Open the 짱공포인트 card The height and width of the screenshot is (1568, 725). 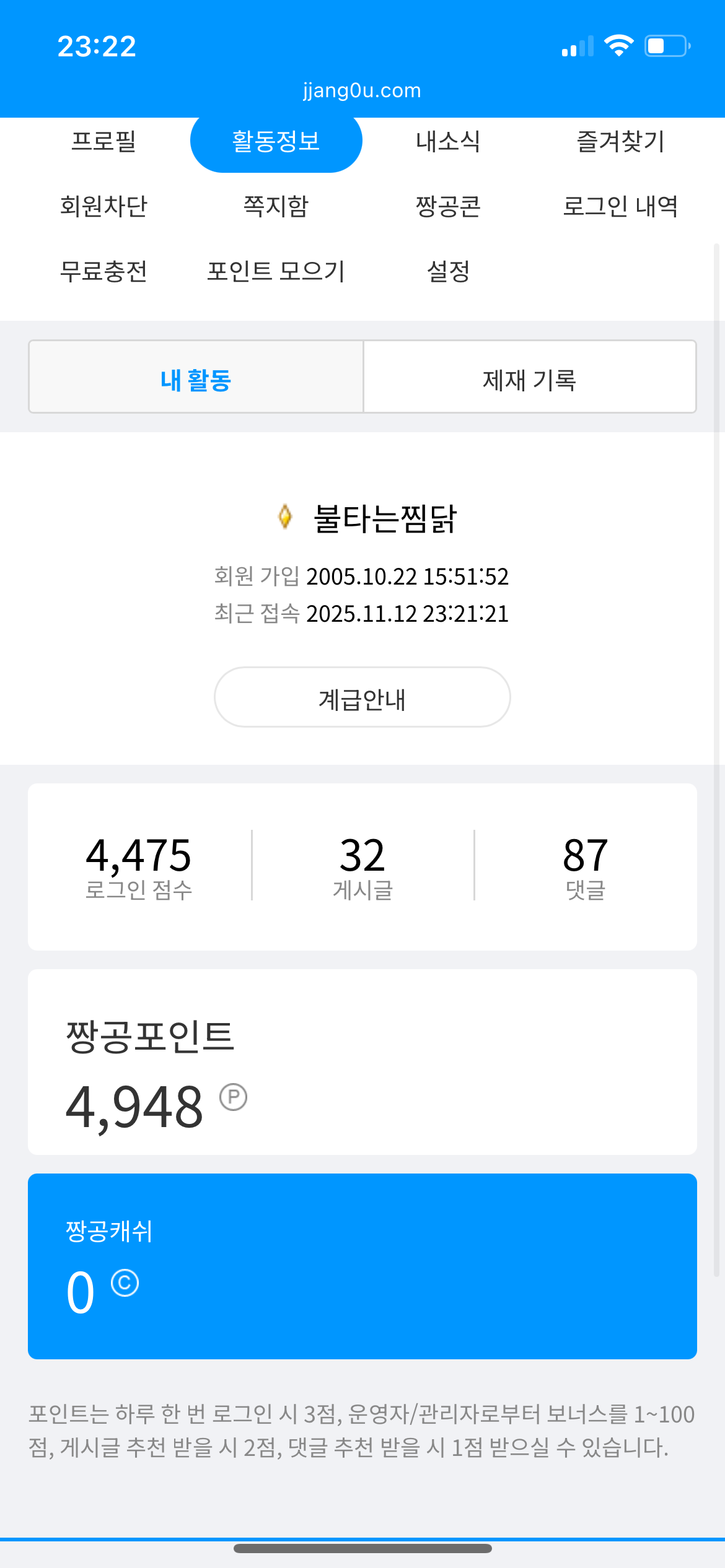click(362, 1062)
